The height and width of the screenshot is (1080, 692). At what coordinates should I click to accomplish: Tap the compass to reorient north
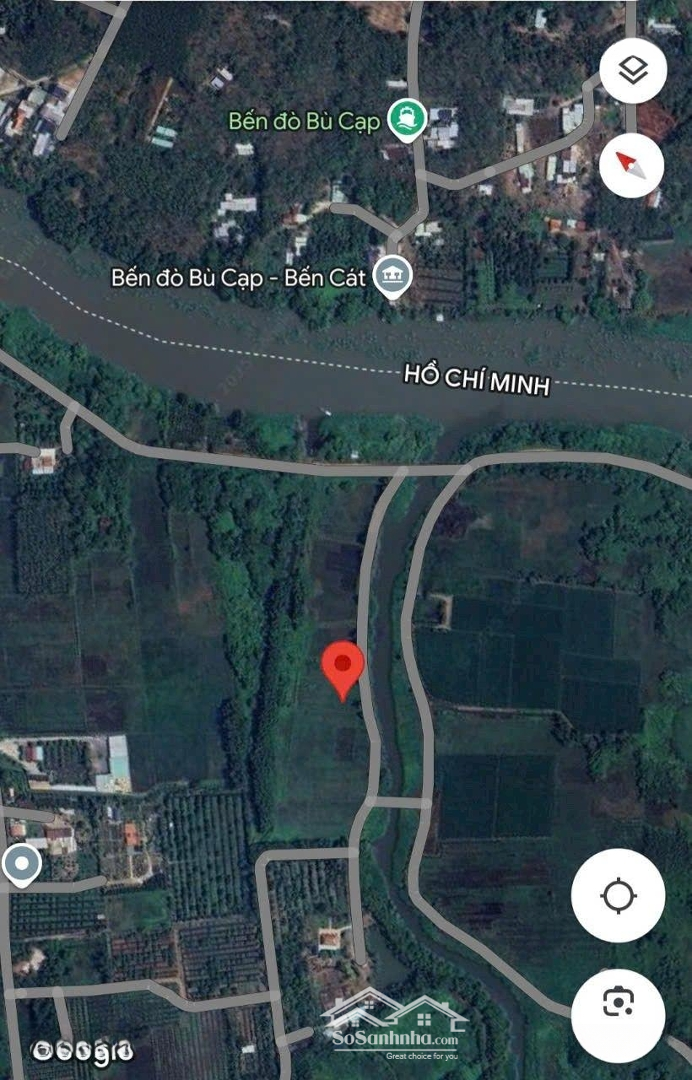pos(633,164)
